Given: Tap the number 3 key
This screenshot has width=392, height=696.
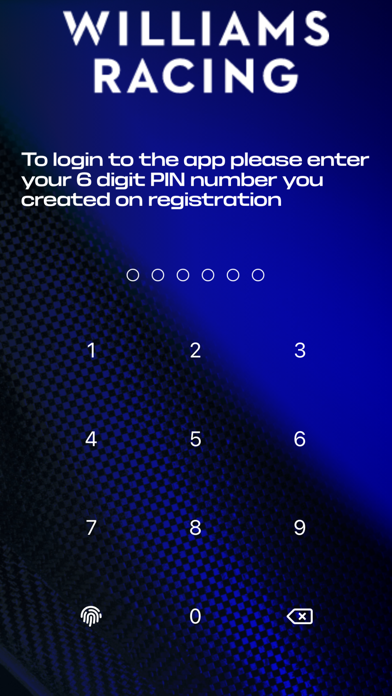Looking at the screenshot, I should pos(300,351).
